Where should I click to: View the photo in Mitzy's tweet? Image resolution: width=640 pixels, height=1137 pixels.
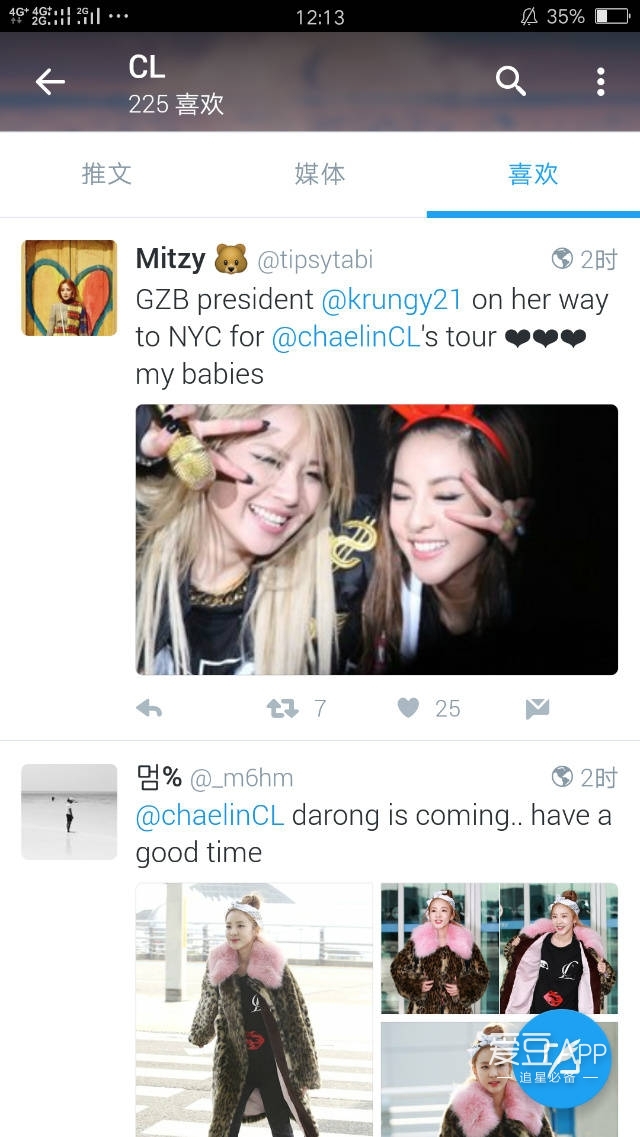click(377, 539)
